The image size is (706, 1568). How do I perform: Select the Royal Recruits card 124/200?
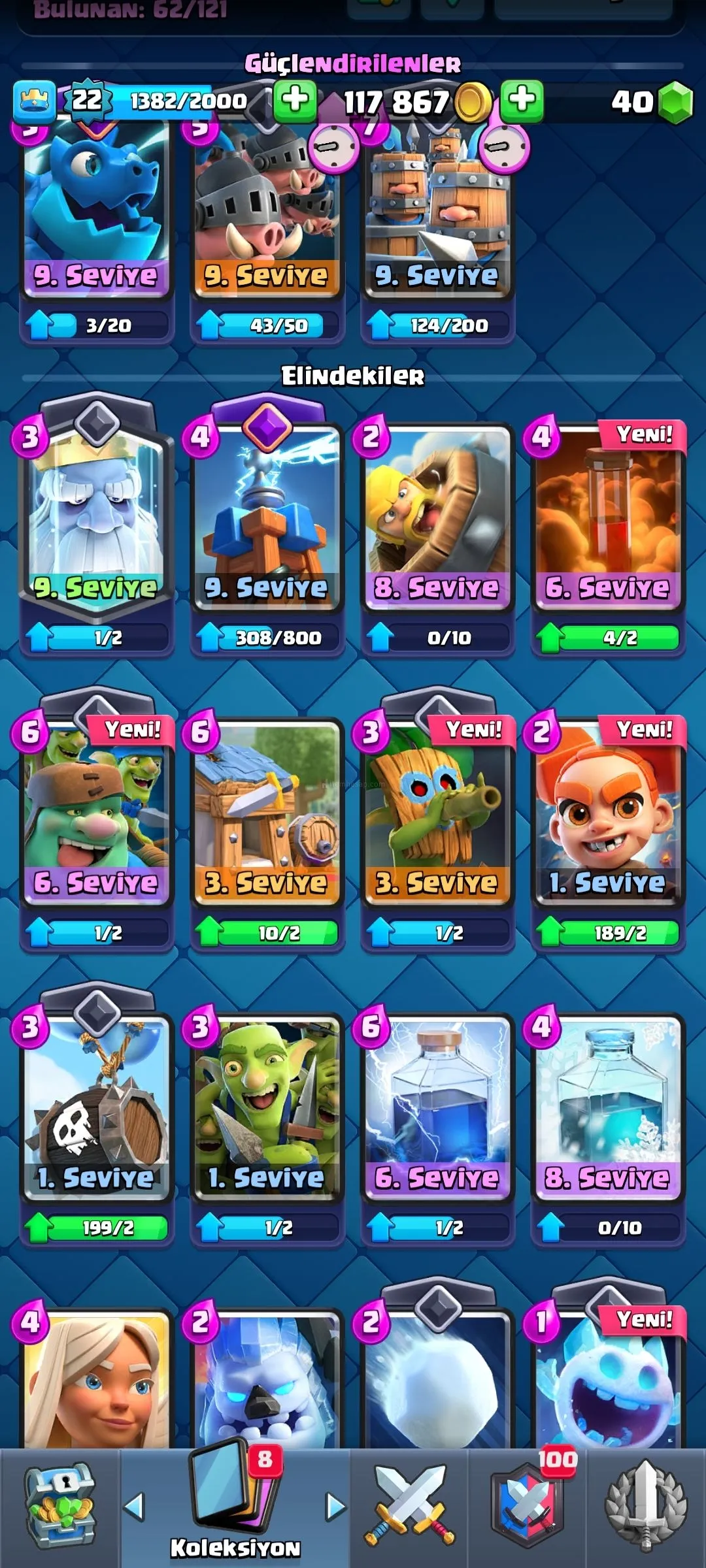(x=437, y=216)
